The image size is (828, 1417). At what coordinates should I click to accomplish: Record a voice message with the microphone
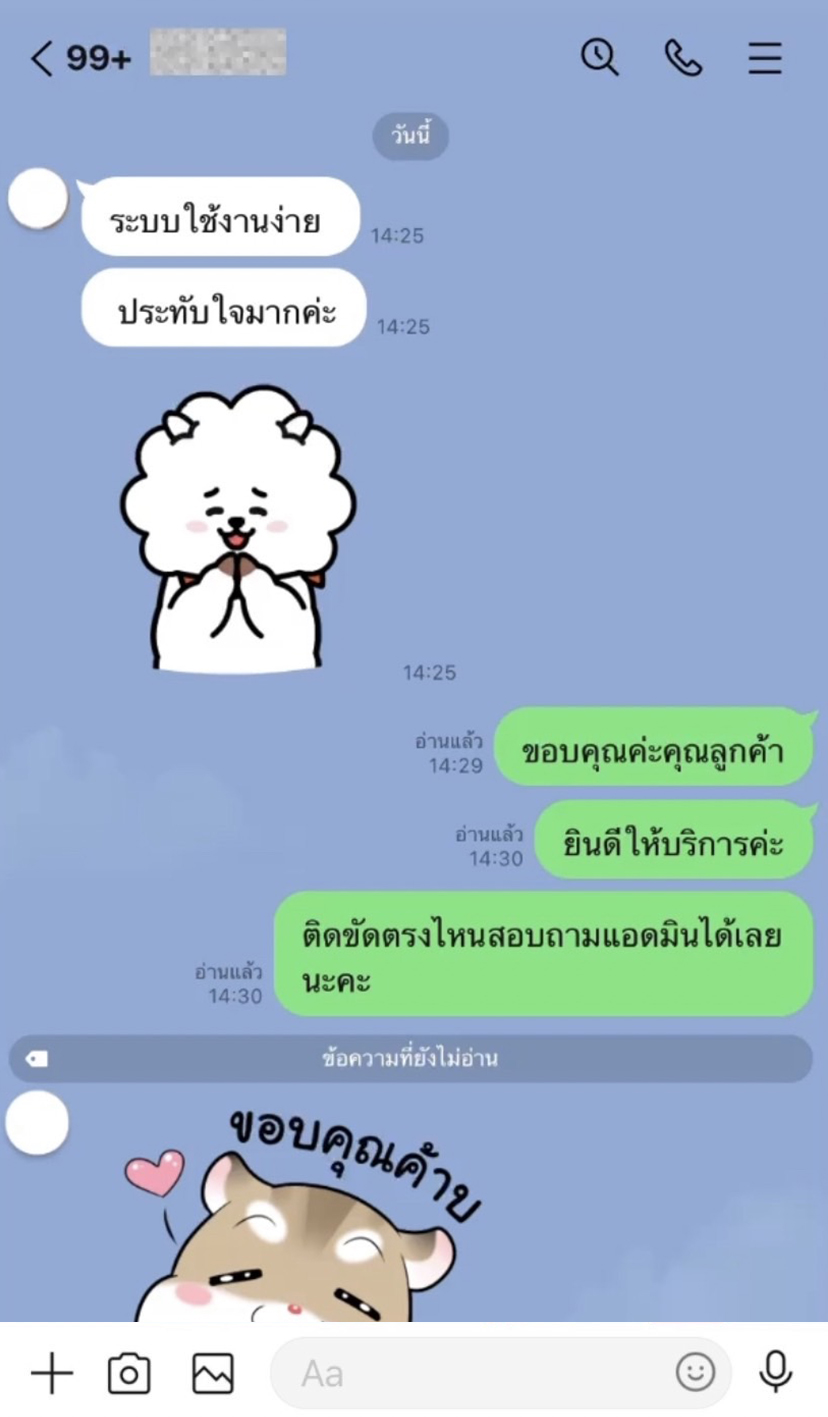click(x=776, y=1372)
